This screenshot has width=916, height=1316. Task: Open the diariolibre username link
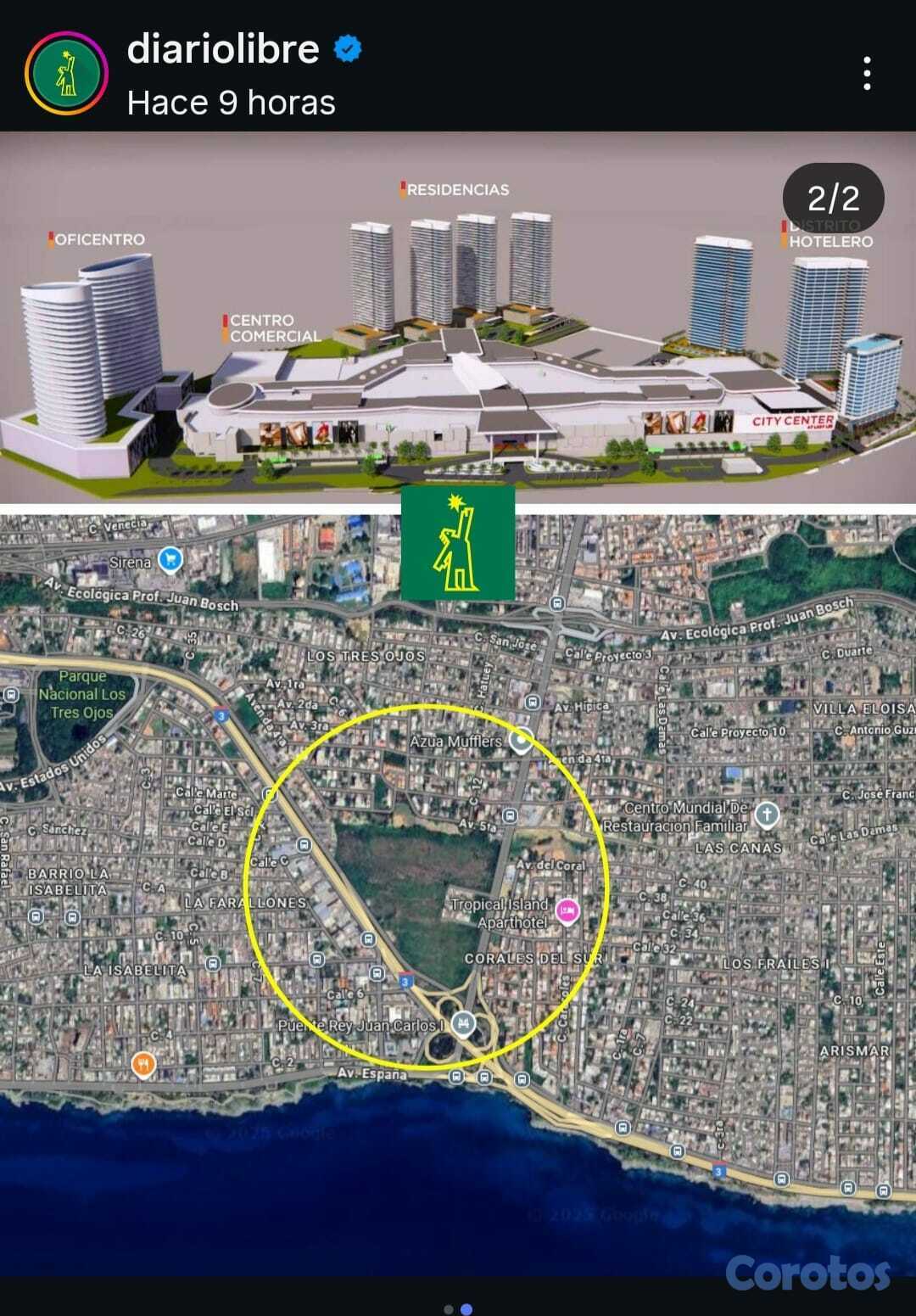223,48
